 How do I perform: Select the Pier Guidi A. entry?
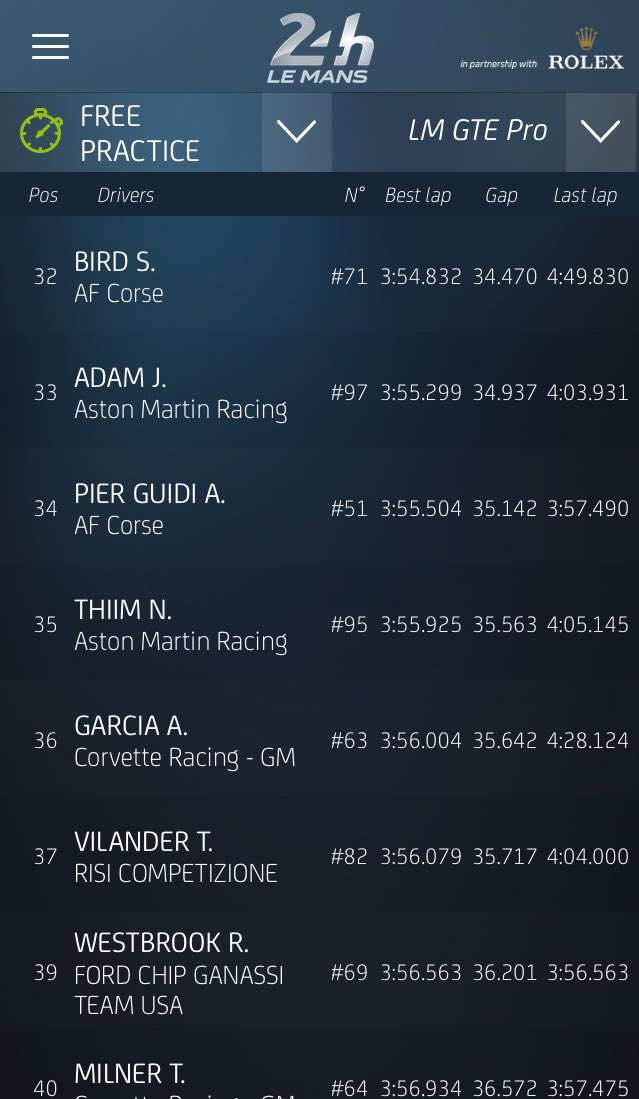[x=320, y=509]
